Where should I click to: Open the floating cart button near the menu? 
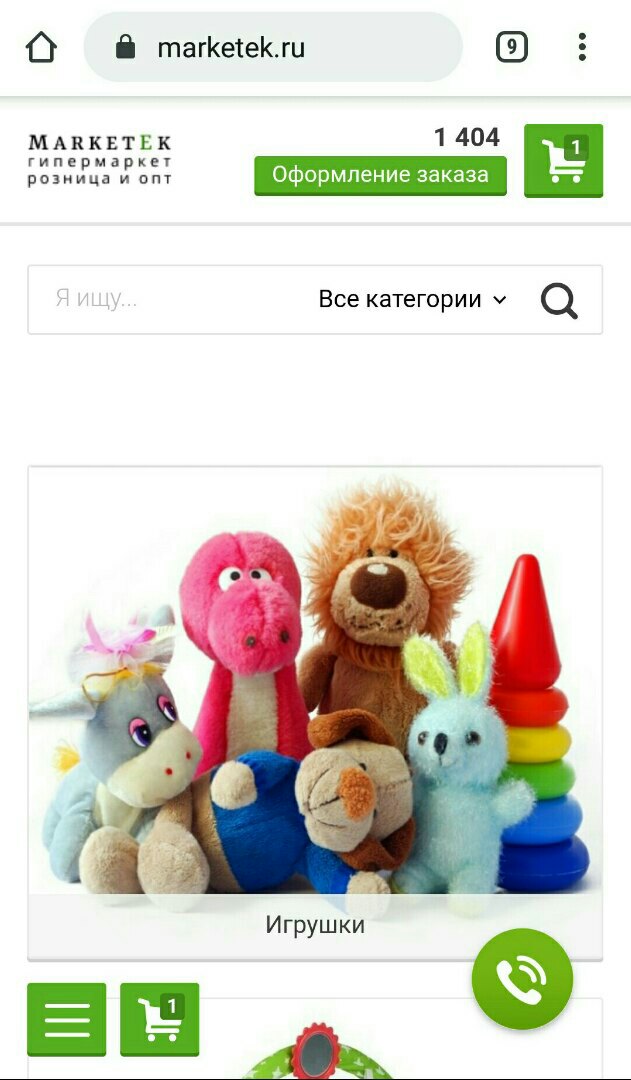click(x=160, y=1019)
